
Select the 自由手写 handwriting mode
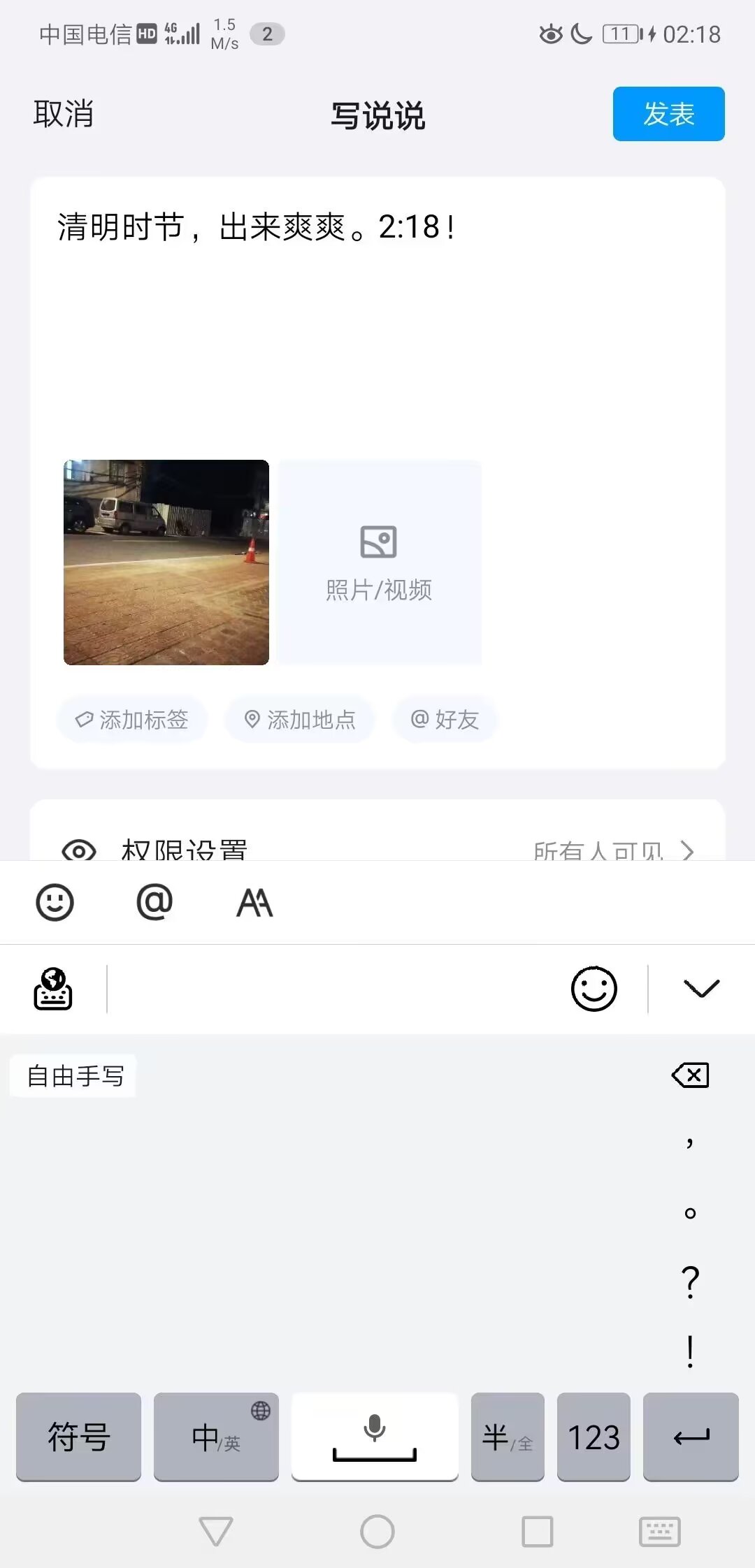(75, 1076)
